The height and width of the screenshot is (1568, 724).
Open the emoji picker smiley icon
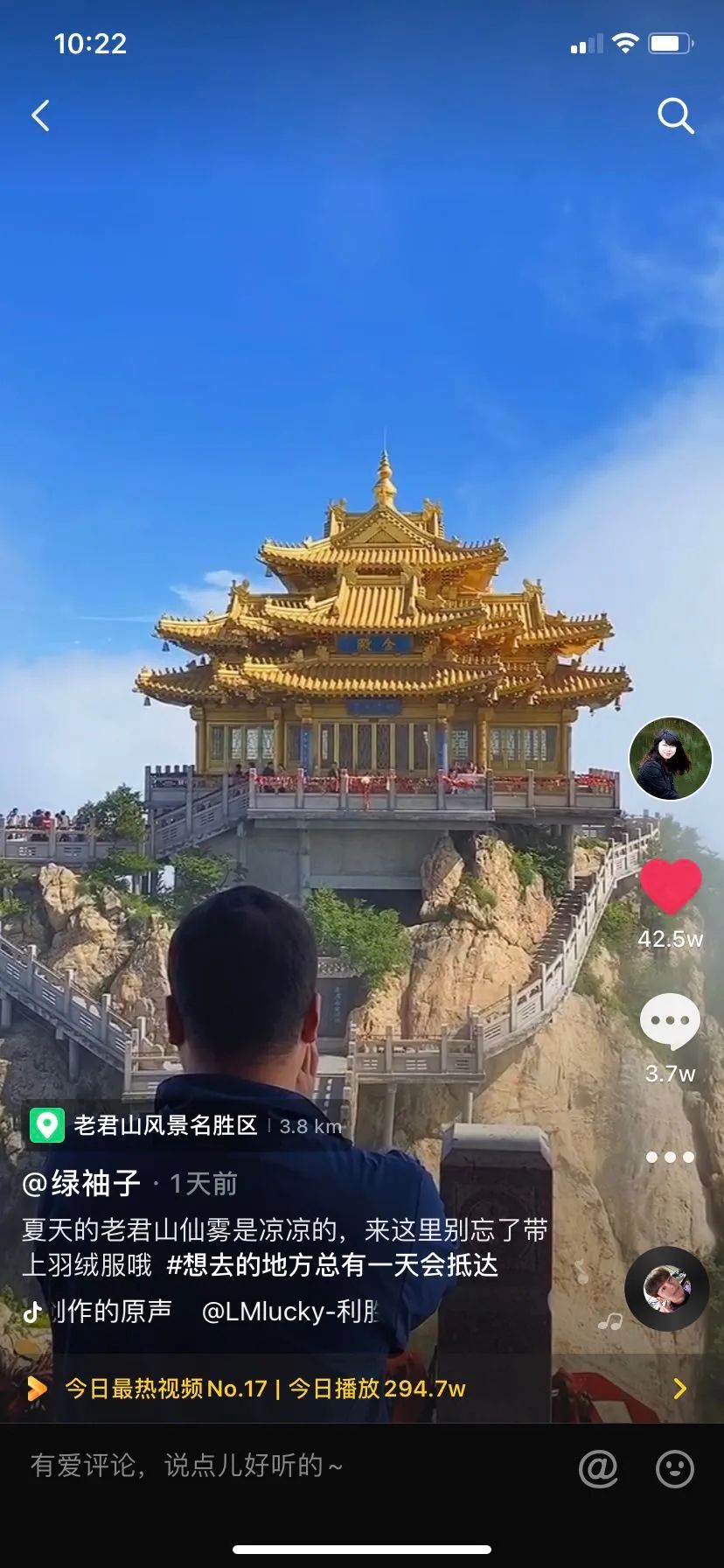675,1468
